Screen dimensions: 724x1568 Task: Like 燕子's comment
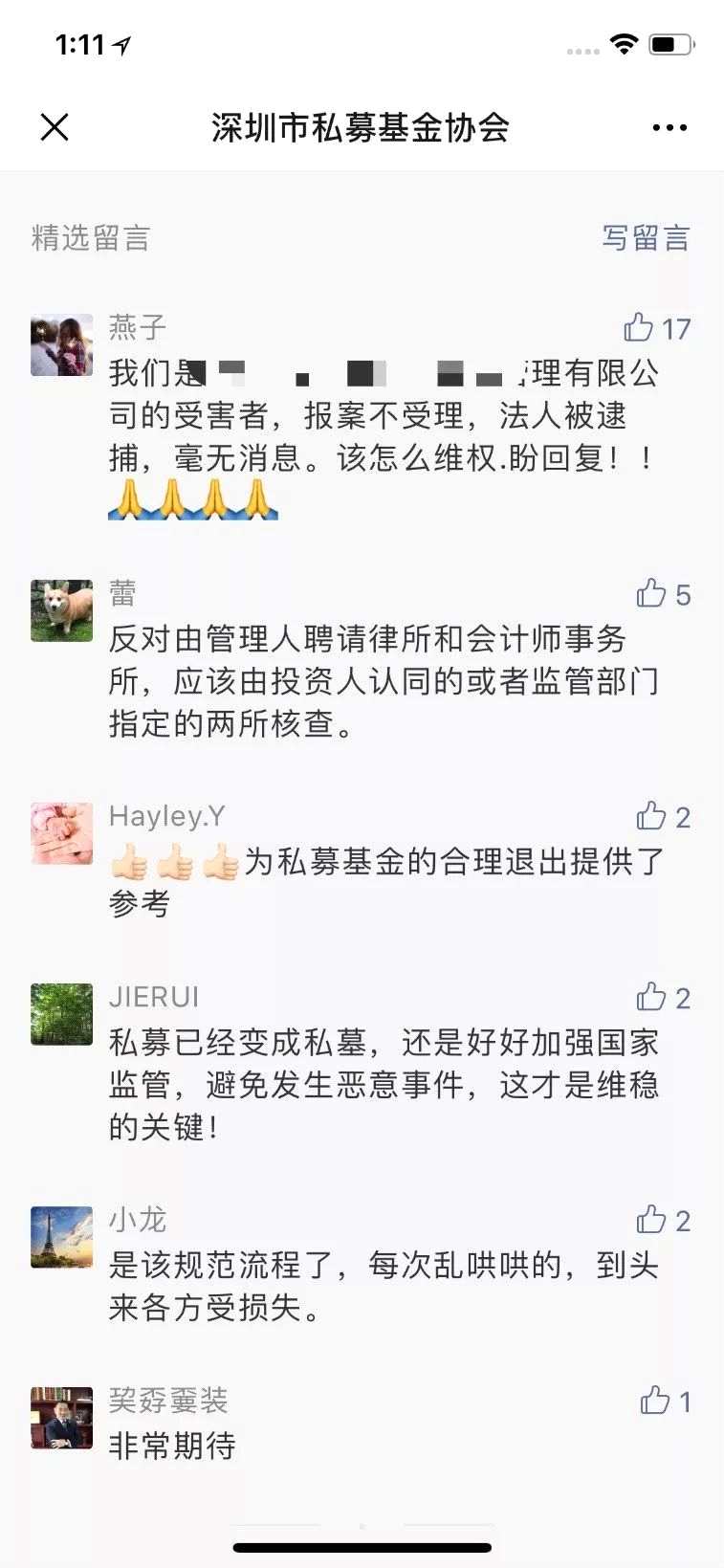pos(639,328)
